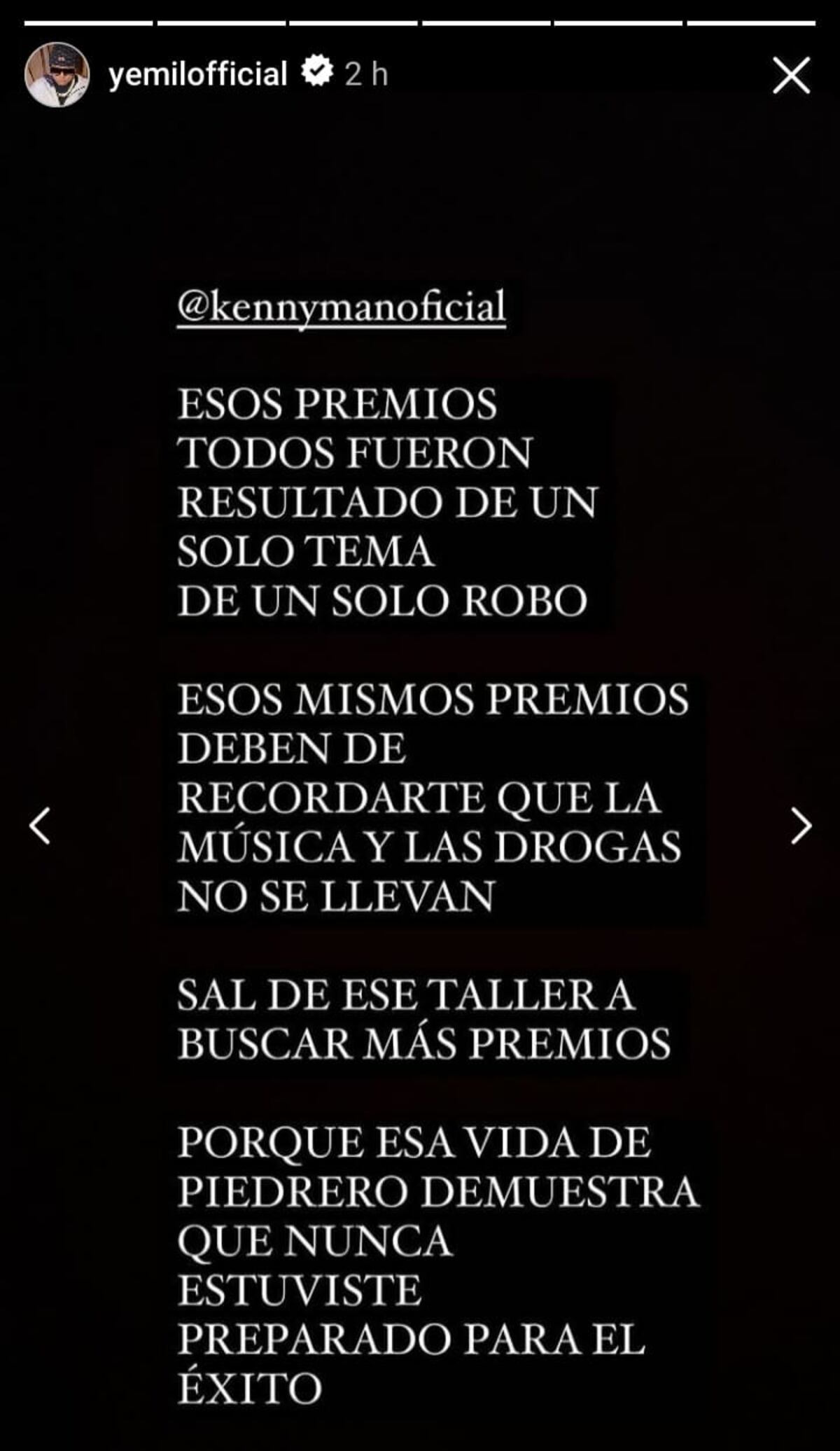Viewport: 840px width, 1451px height.
Task: Open yemilofficial's profile picture
Action: (x=57, y=75)
